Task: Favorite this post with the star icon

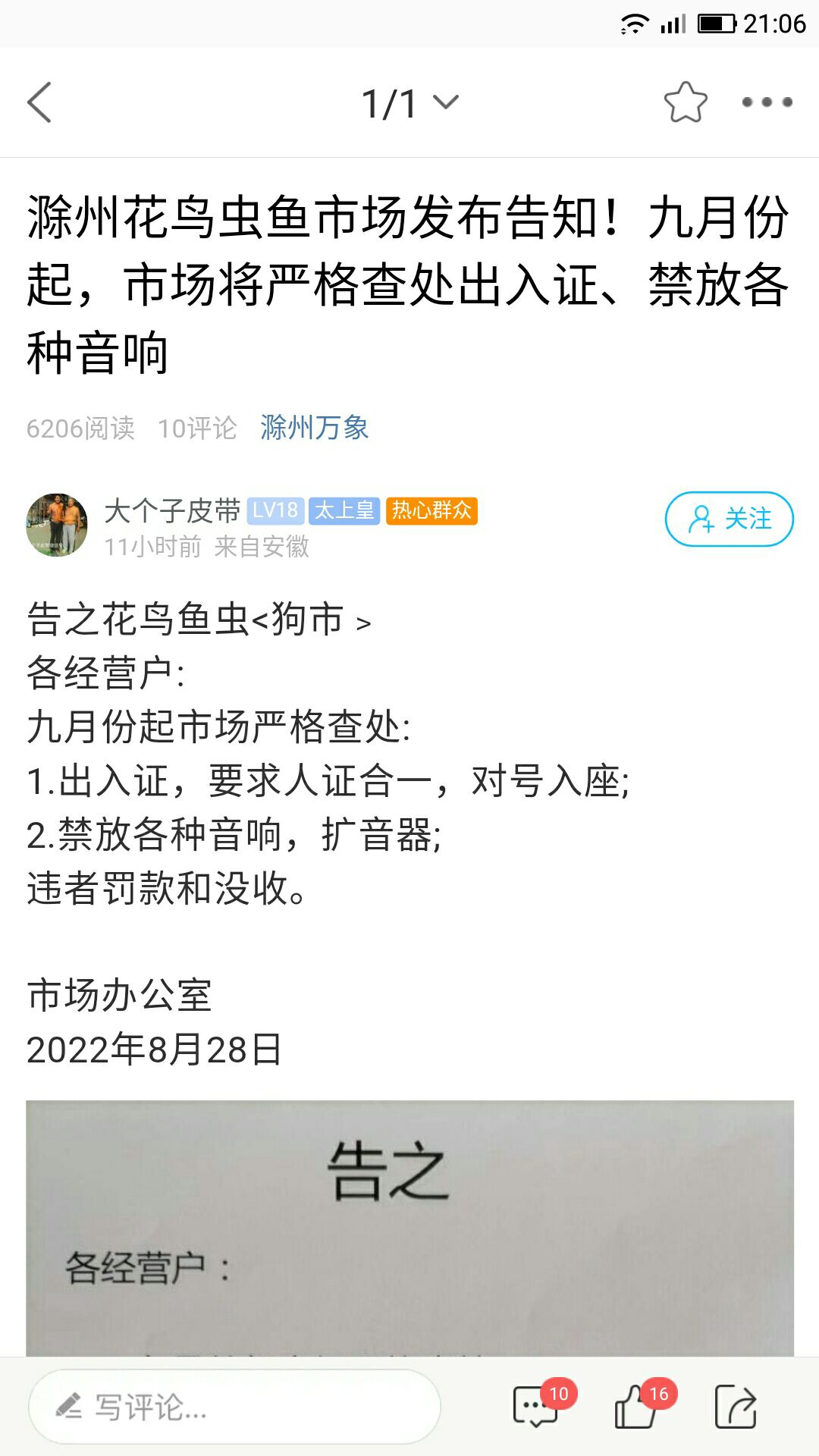Action: tap(685, 102)
